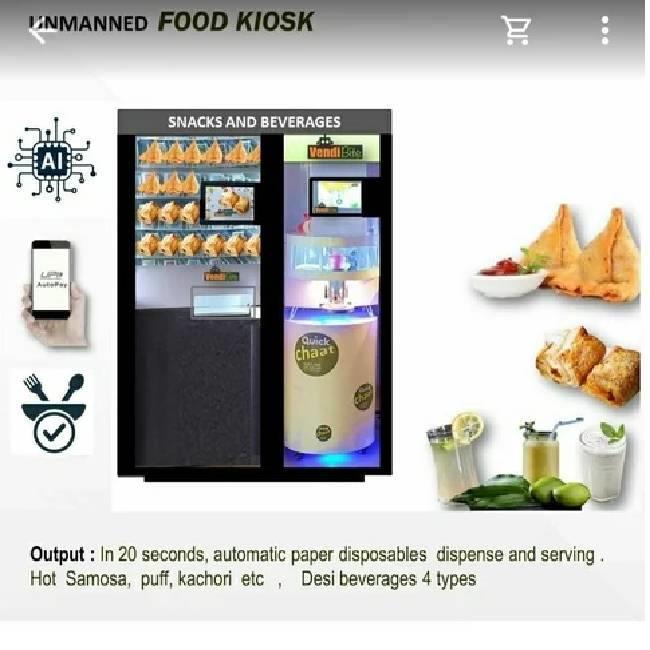
Task: Go back using the arrow icon
Action: point(41,31)
